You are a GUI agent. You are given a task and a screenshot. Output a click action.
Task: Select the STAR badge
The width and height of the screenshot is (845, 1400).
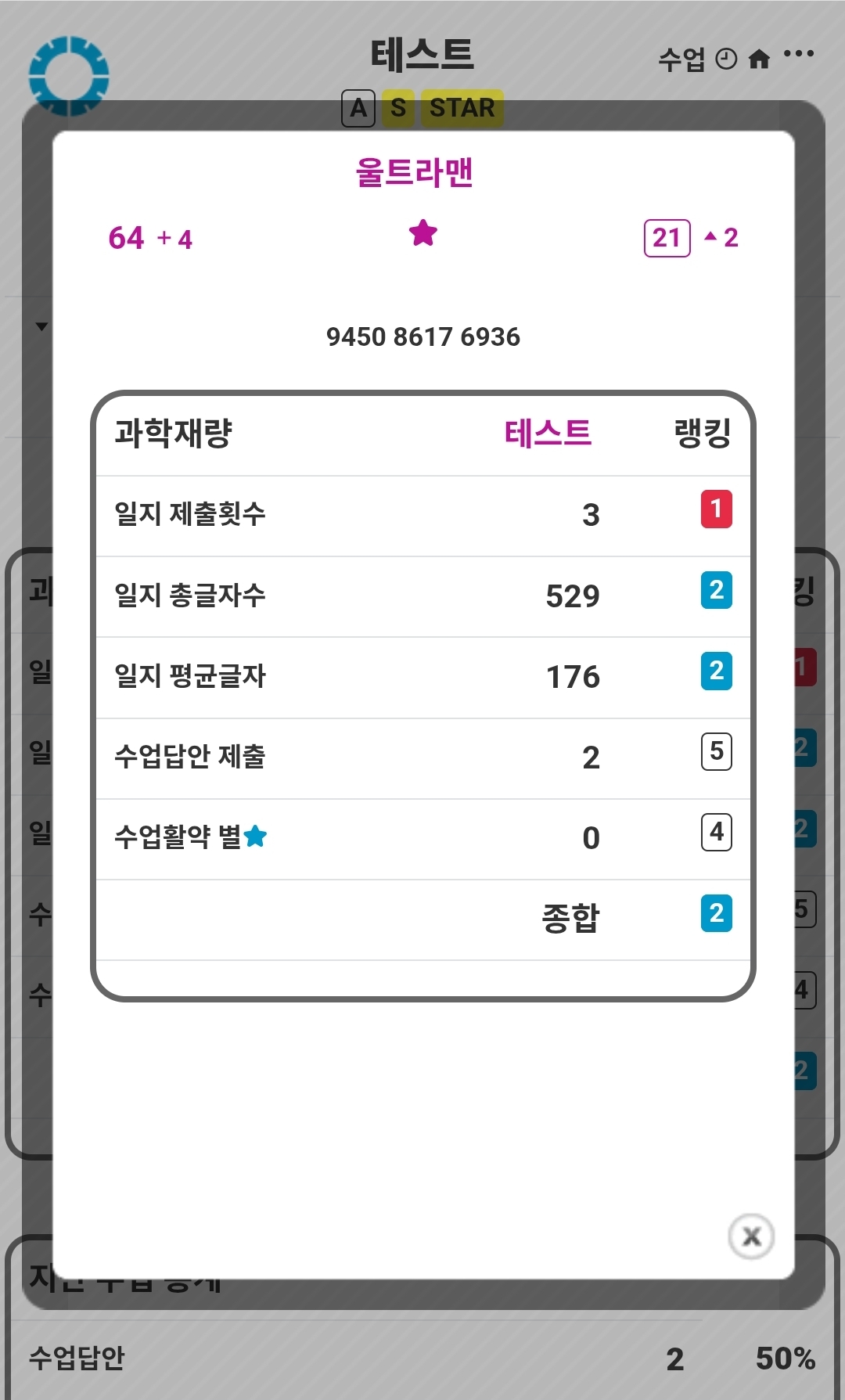(462, 108)
